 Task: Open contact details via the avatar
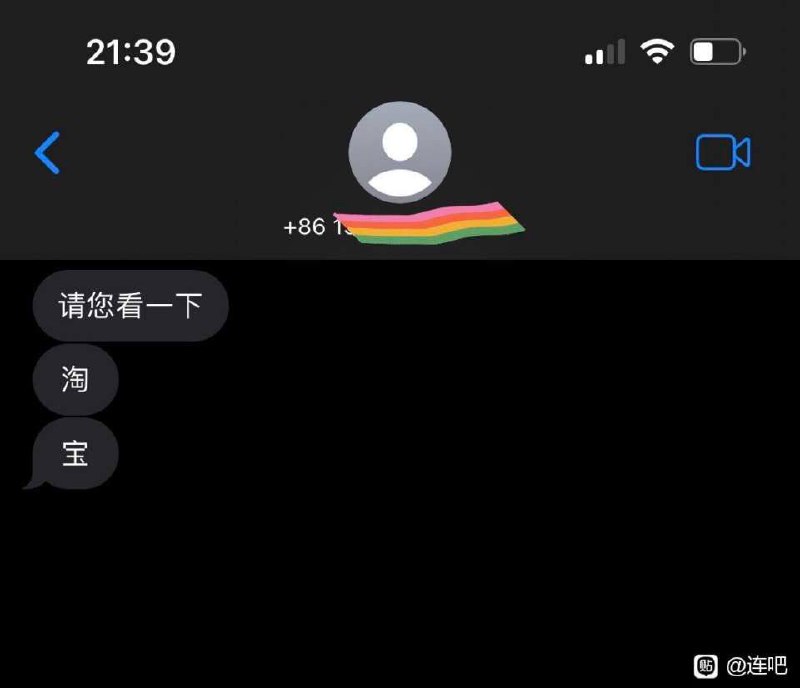tap(399, 152)
